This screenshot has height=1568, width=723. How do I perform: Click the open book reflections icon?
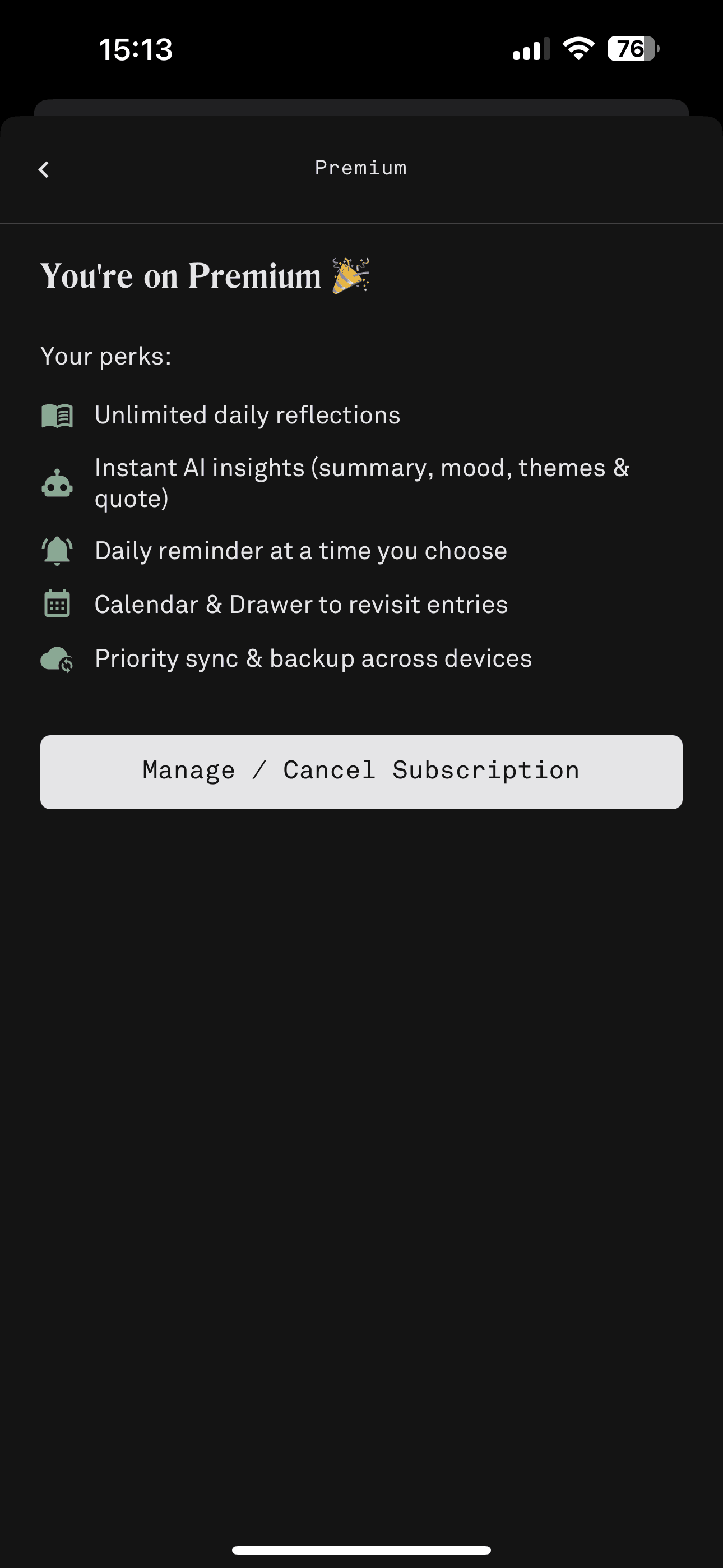(57, 414)
